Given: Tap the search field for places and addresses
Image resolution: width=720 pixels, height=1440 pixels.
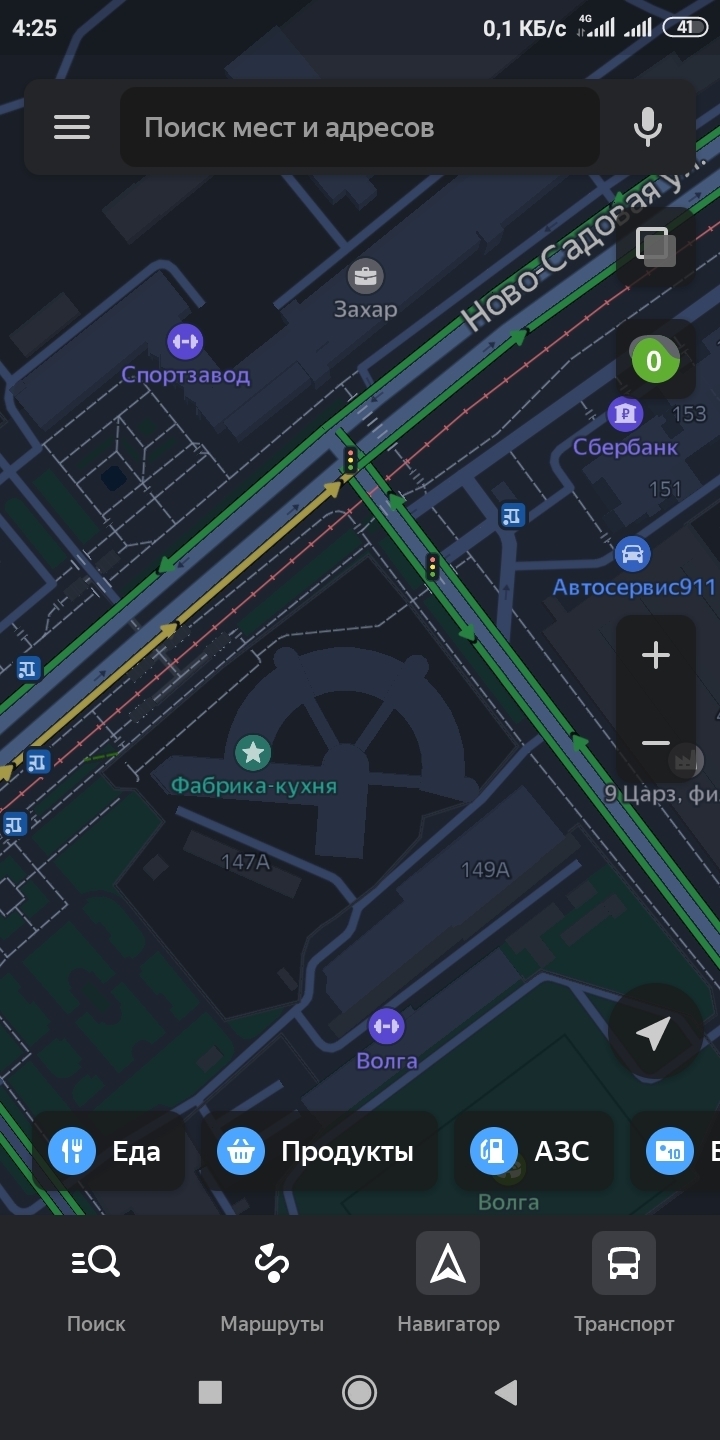Looking at the screenshot, I should click(x=360, y=127).
